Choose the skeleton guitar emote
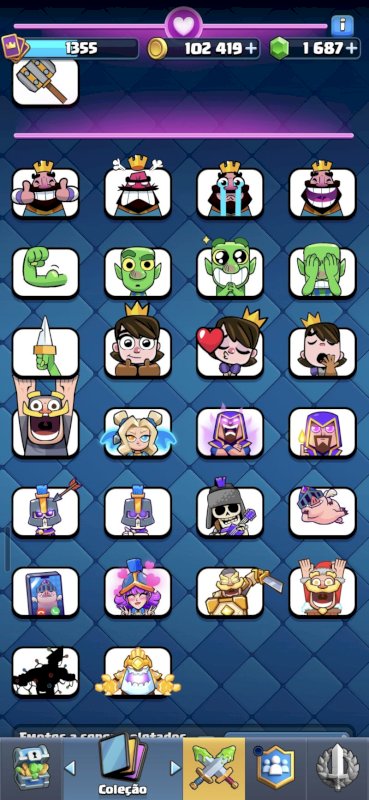Viewport: 369px width, 800px height. (x=230, y=510)
